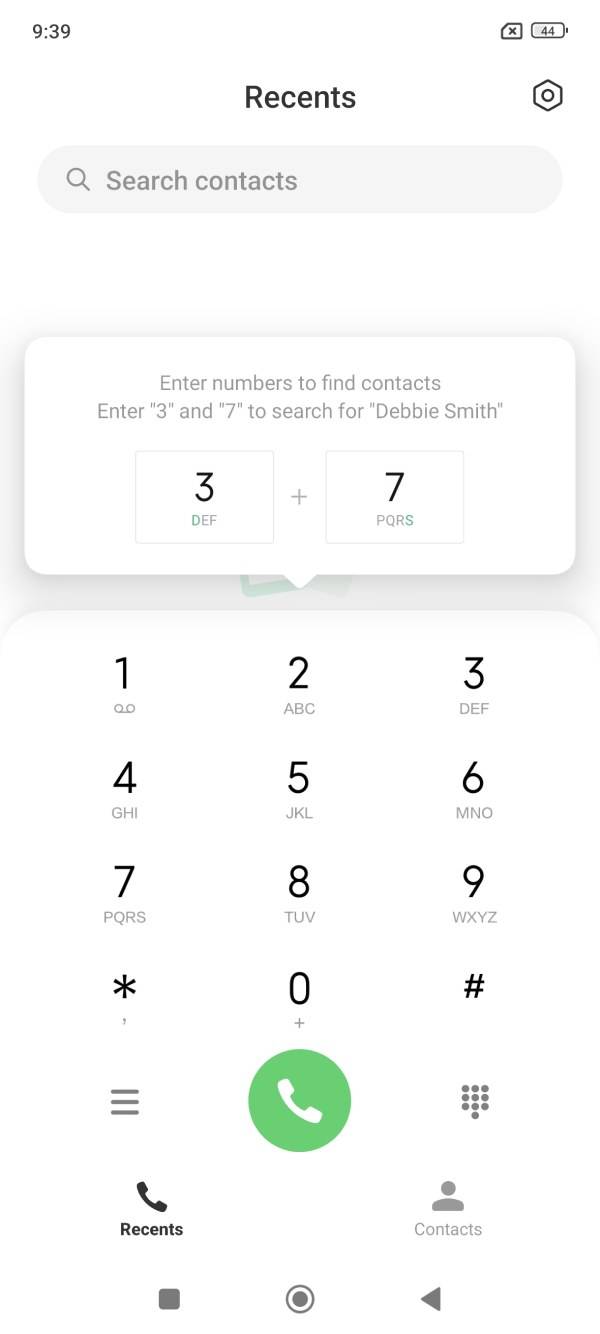Enter digit 5 JKL on the keypad
Image resolution: width=600 pixels, height=1334 pixels.
pyautogui.click(x=299, y=789)
